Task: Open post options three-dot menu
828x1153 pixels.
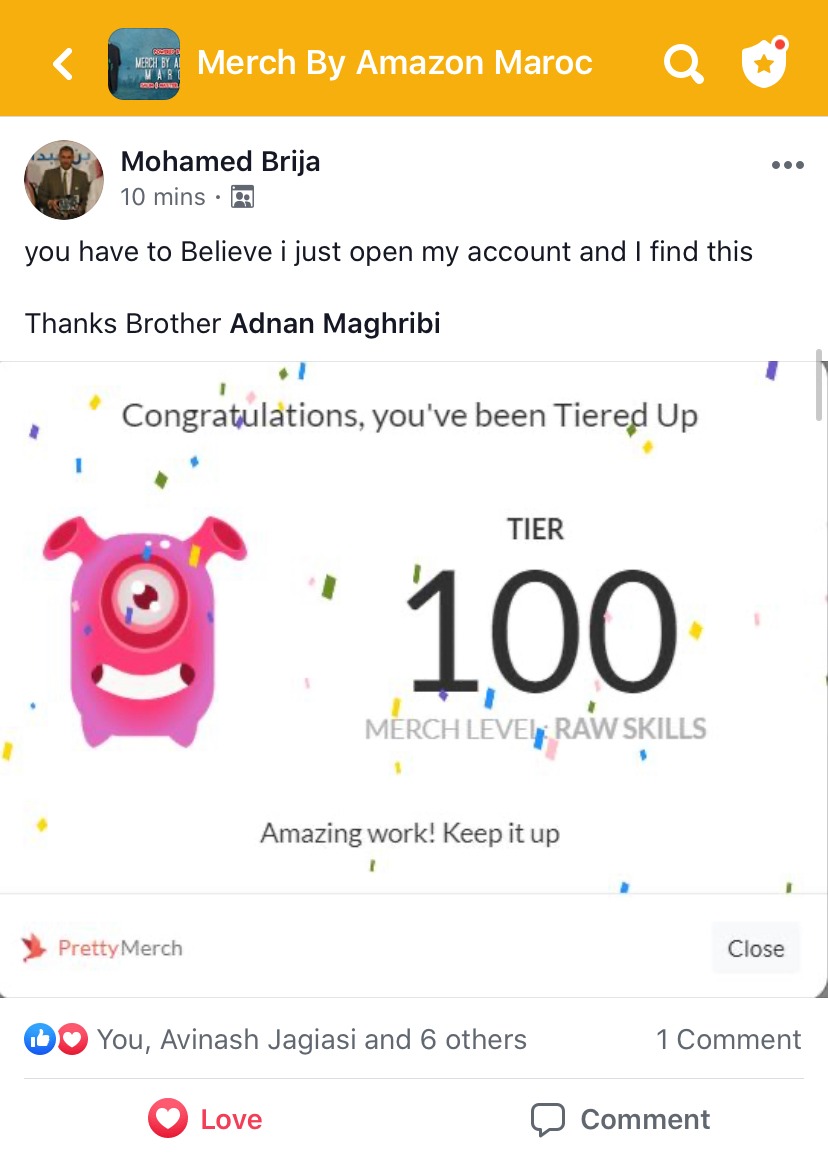Action: [787, 166]
